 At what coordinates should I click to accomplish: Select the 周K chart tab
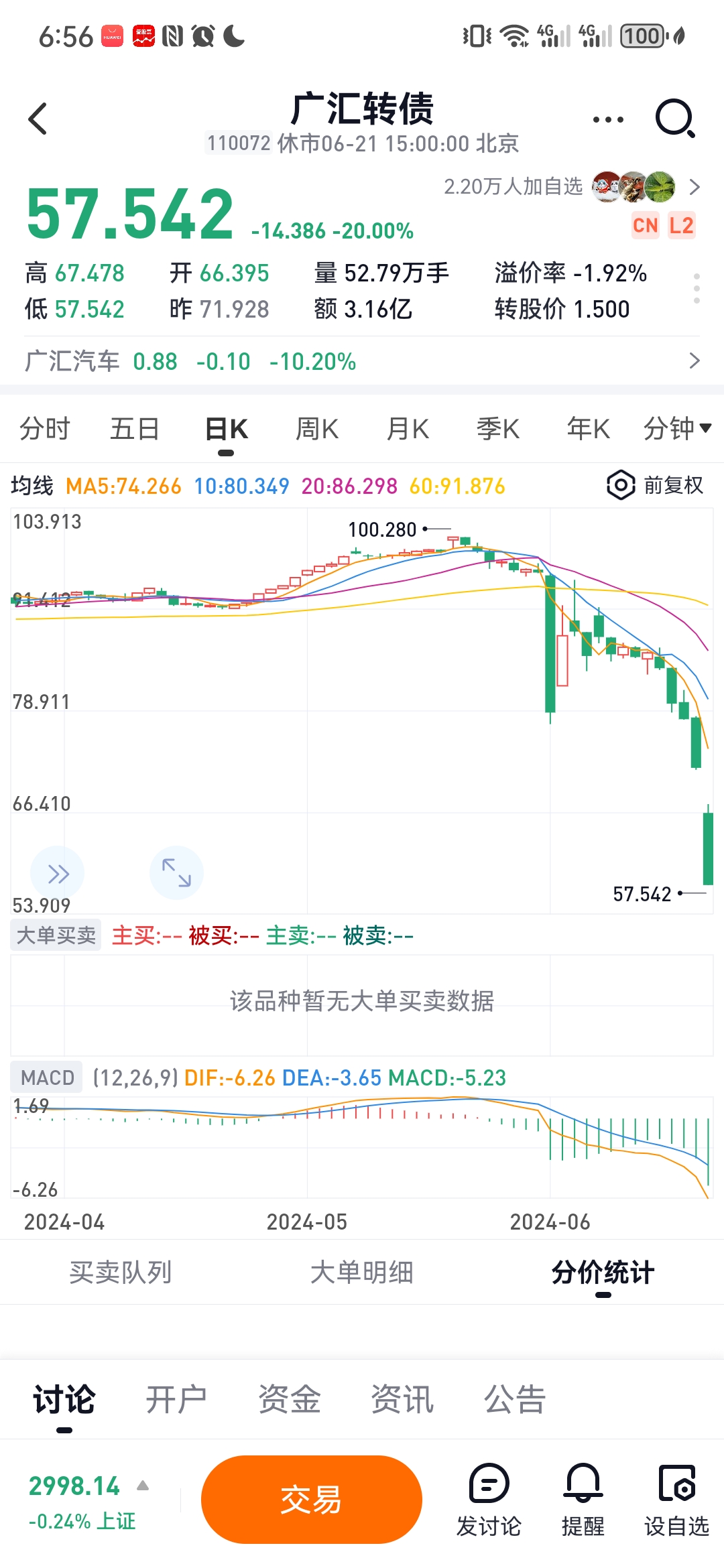pyautogui.click(x=317, y=429)
